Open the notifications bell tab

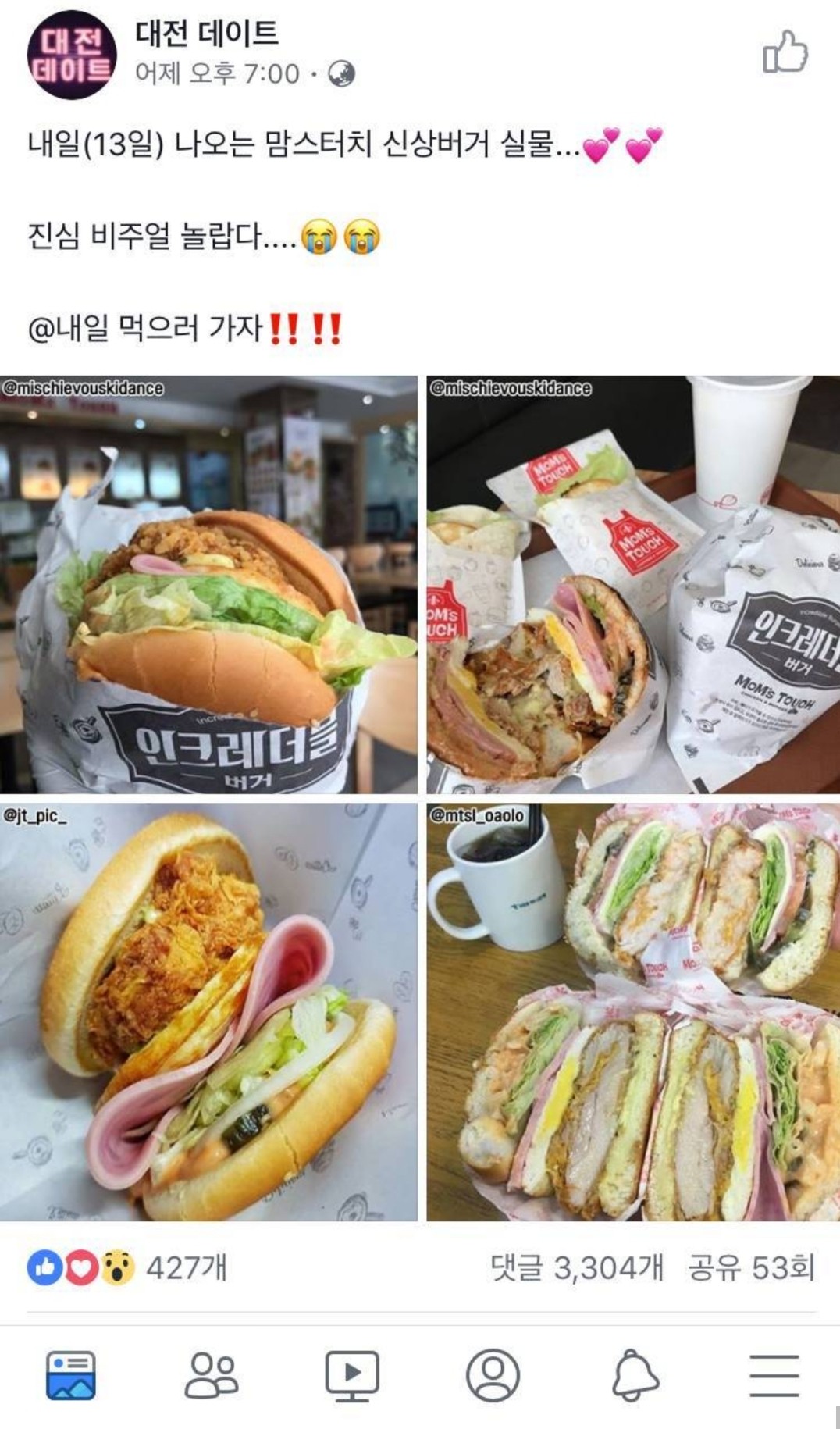(x=635, y=1375)
